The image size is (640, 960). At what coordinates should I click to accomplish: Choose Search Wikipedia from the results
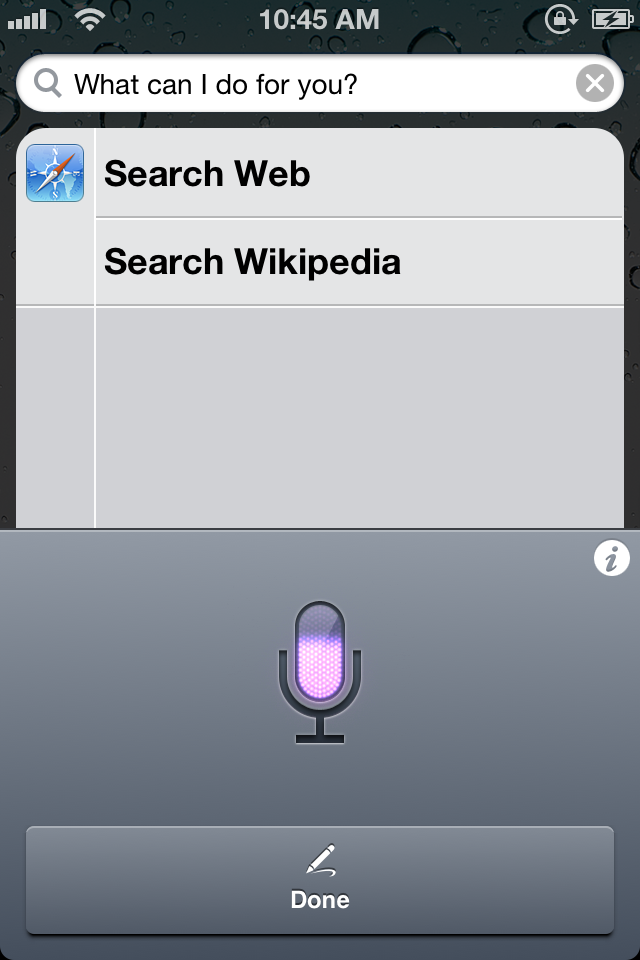pyautogui.click(x=358, y=262)
